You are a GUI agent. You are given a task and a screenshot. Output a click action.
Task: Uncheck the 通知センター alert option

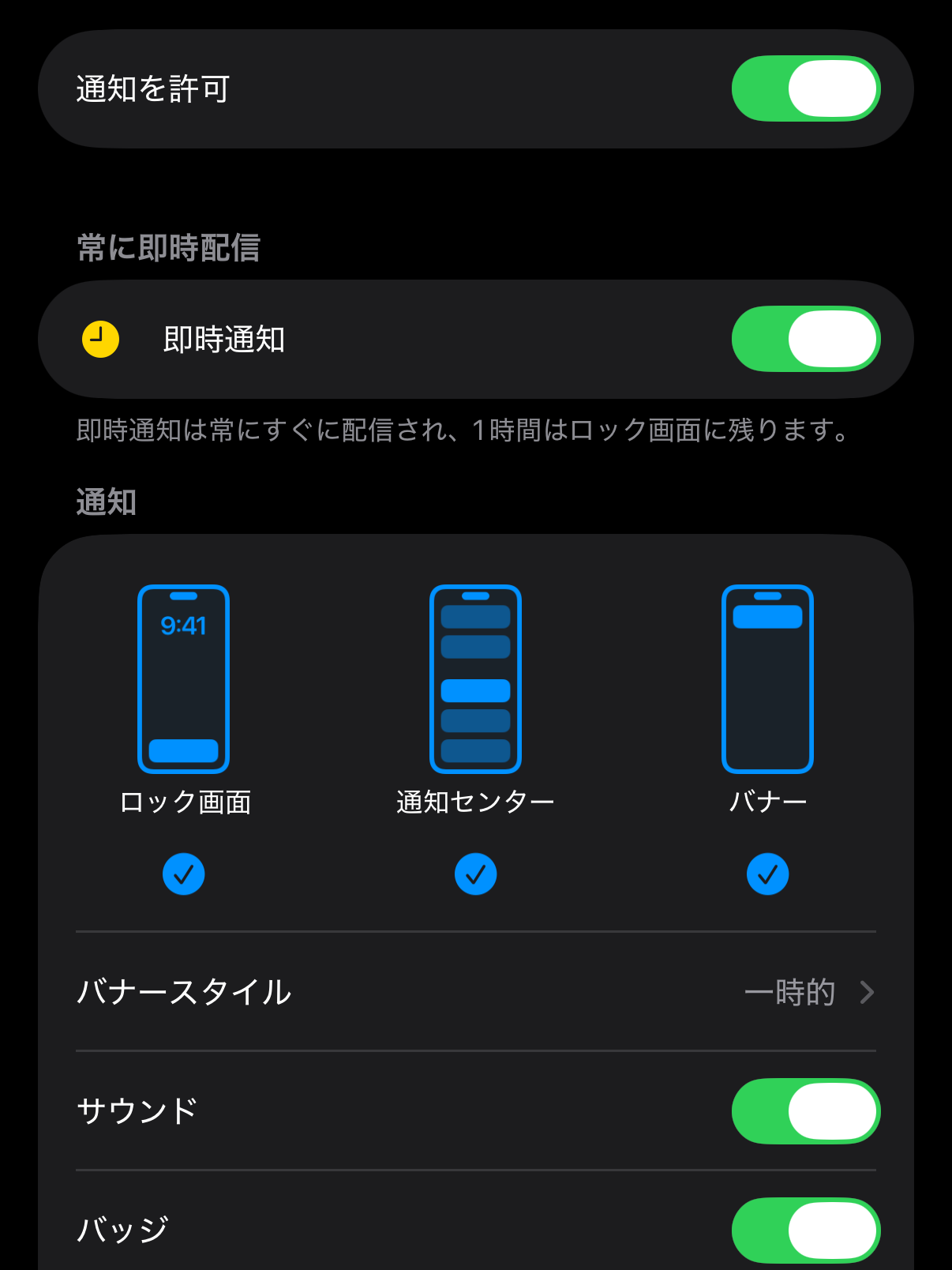(x=475, y=874)
